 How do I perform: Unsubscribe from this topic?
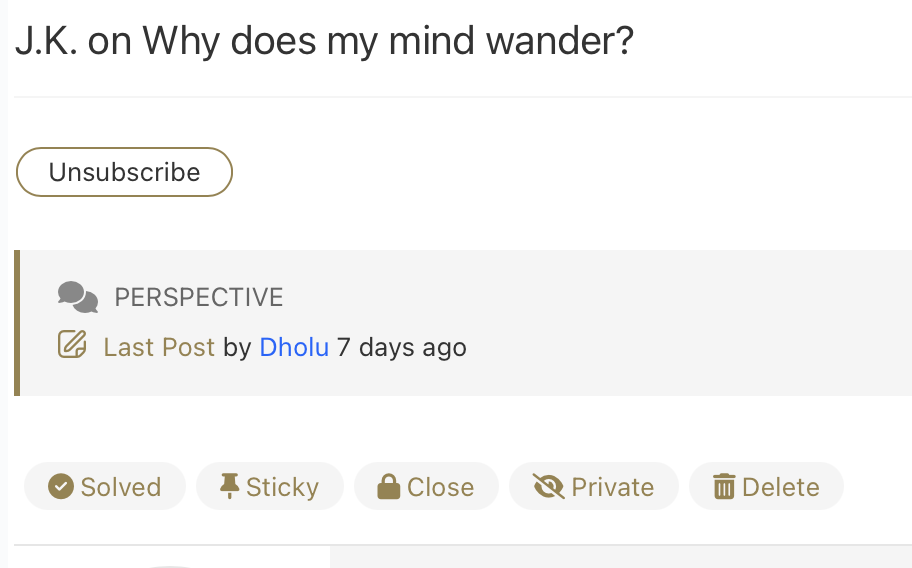tap(124, 172)
